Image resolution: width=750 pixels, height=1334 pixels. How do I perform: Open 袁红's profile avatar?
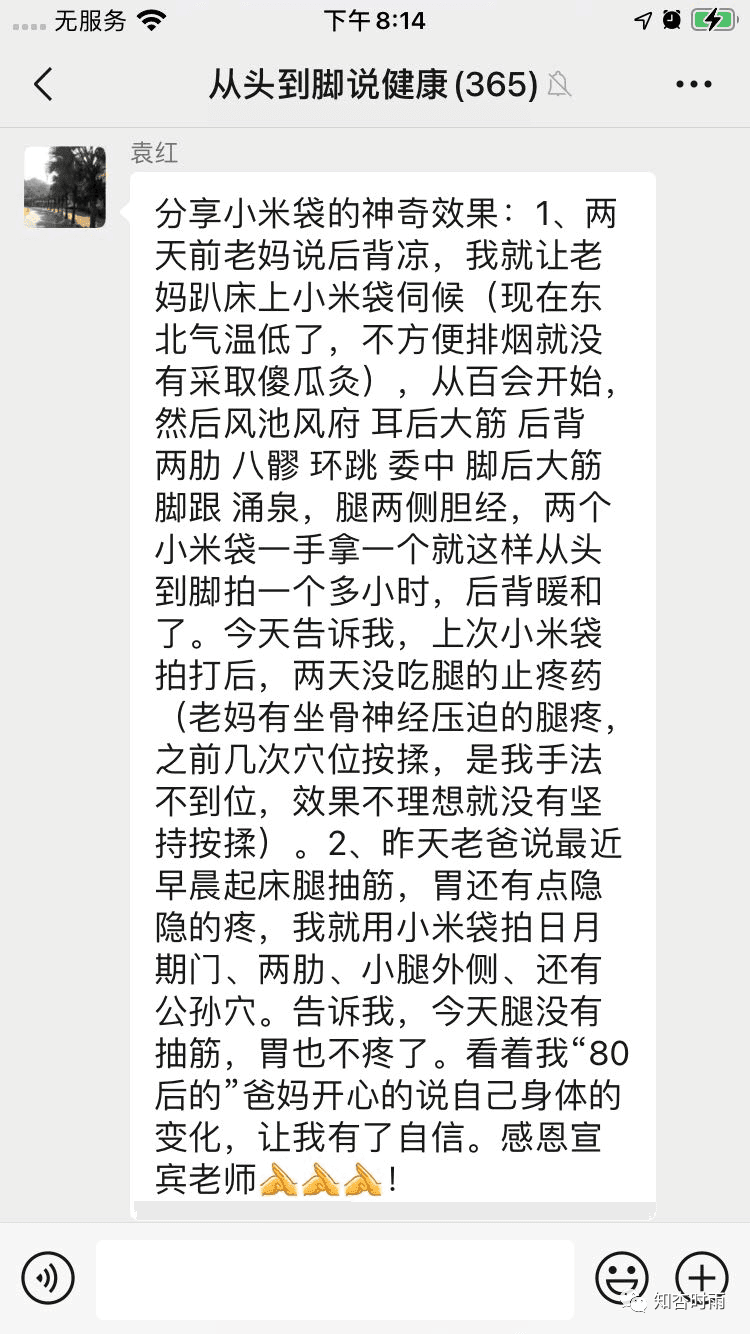(65, 187)
